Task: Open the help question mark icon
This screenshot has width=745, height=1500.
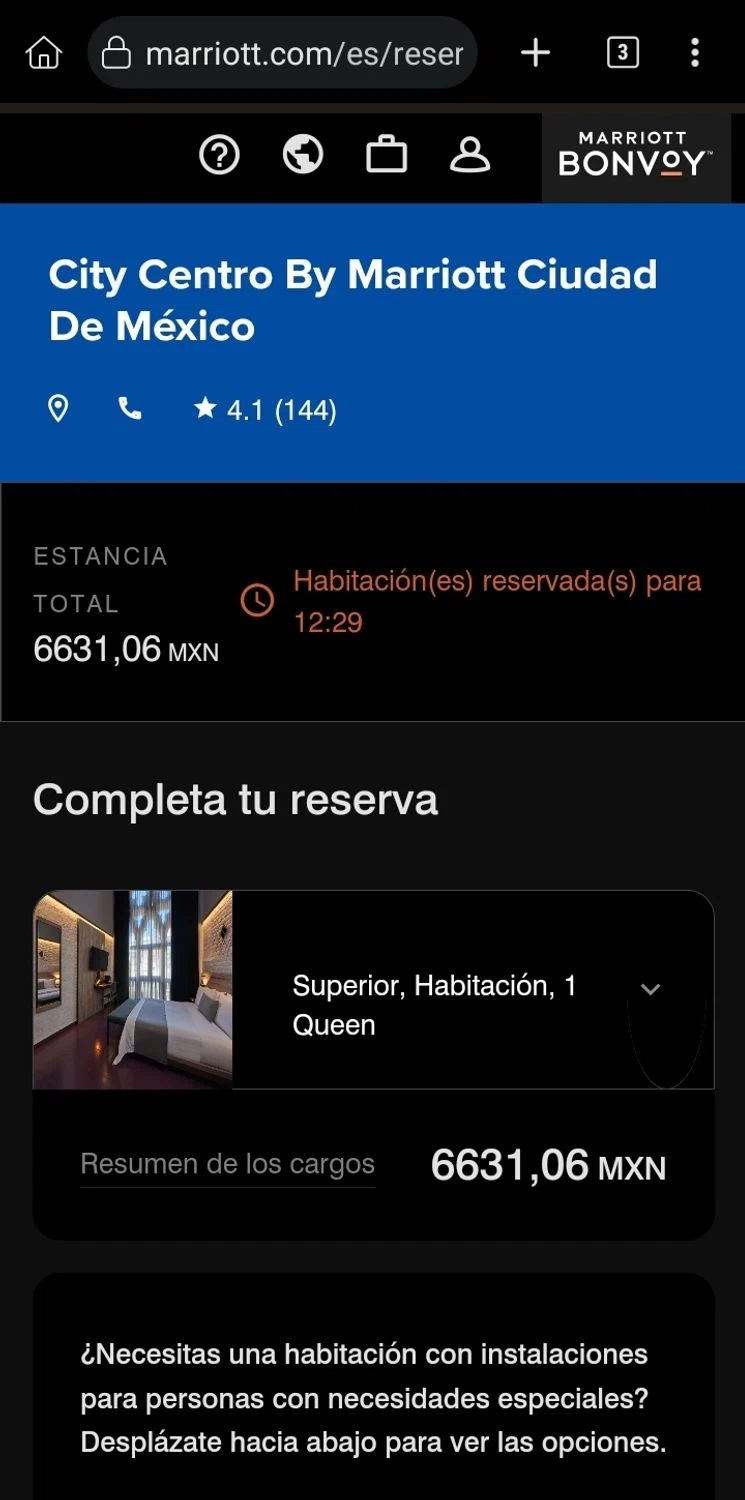Action: (x=219, y=155)
